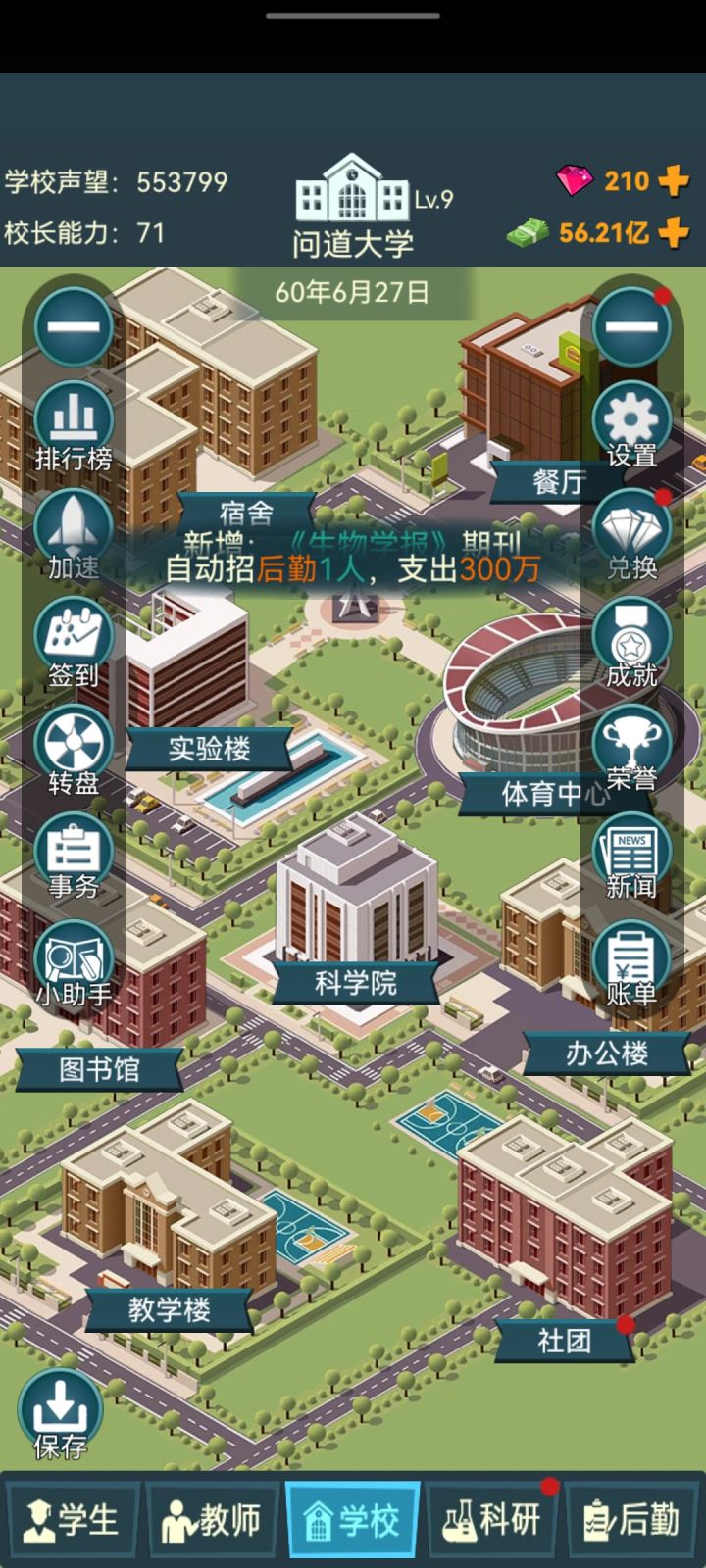Collapse the left sidebar with the minus button

[74, 323]
